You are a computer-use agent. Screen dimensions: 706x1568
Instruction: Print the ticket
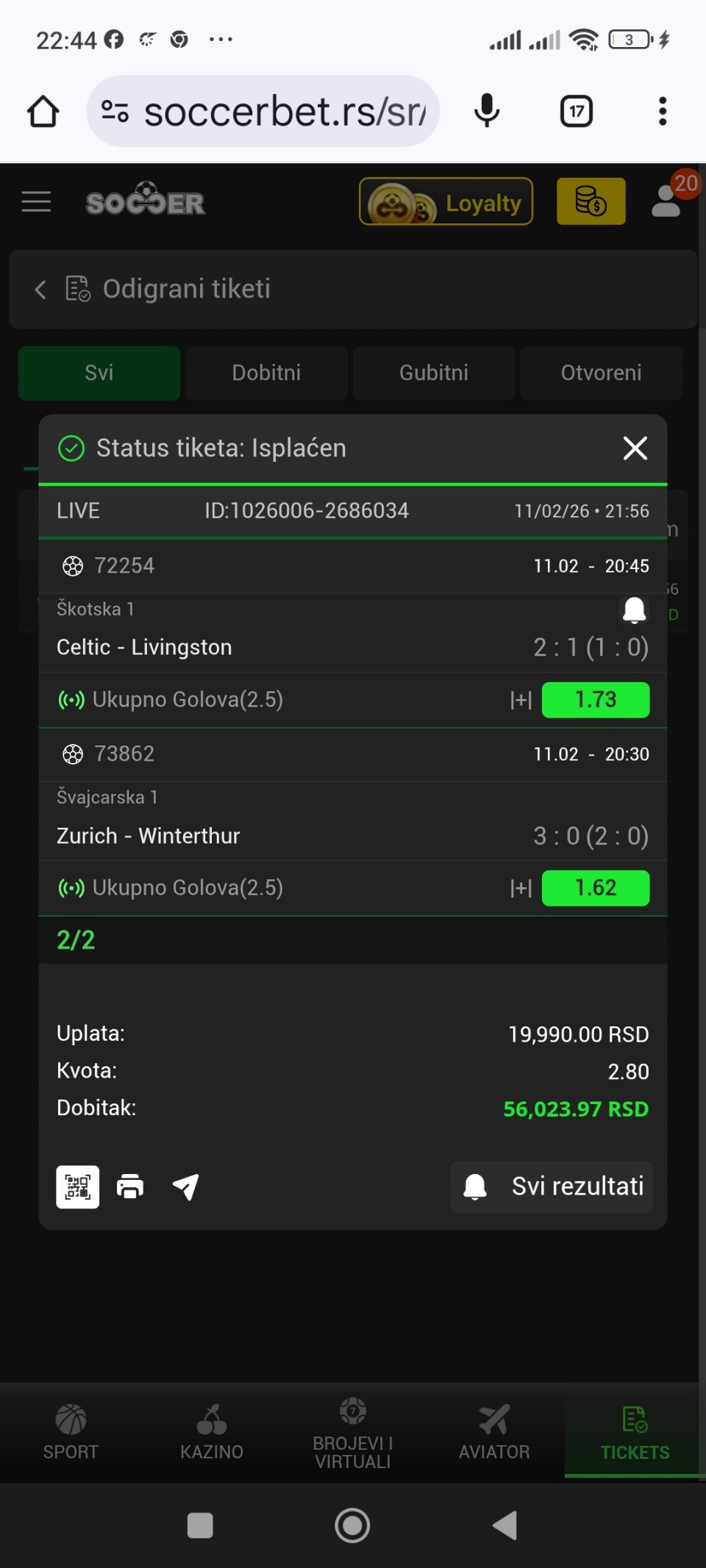(130, 1186)
